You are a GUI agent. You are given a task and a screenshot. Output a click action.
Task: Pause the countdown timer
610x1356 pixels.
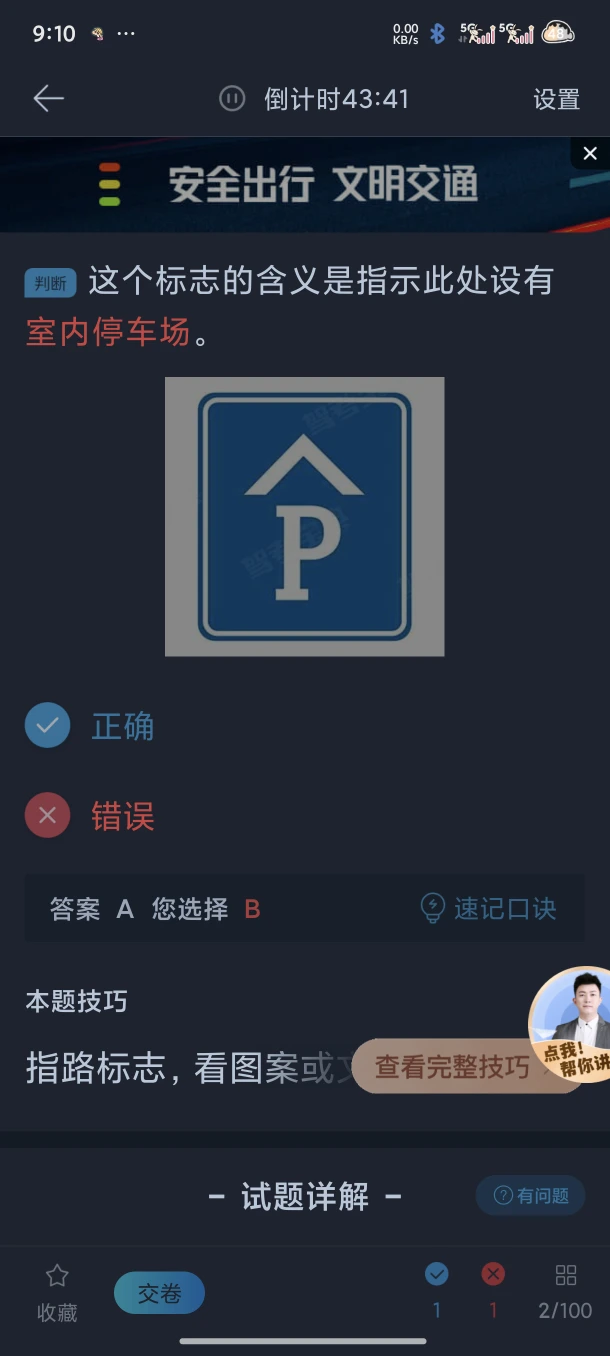(232, 99)
